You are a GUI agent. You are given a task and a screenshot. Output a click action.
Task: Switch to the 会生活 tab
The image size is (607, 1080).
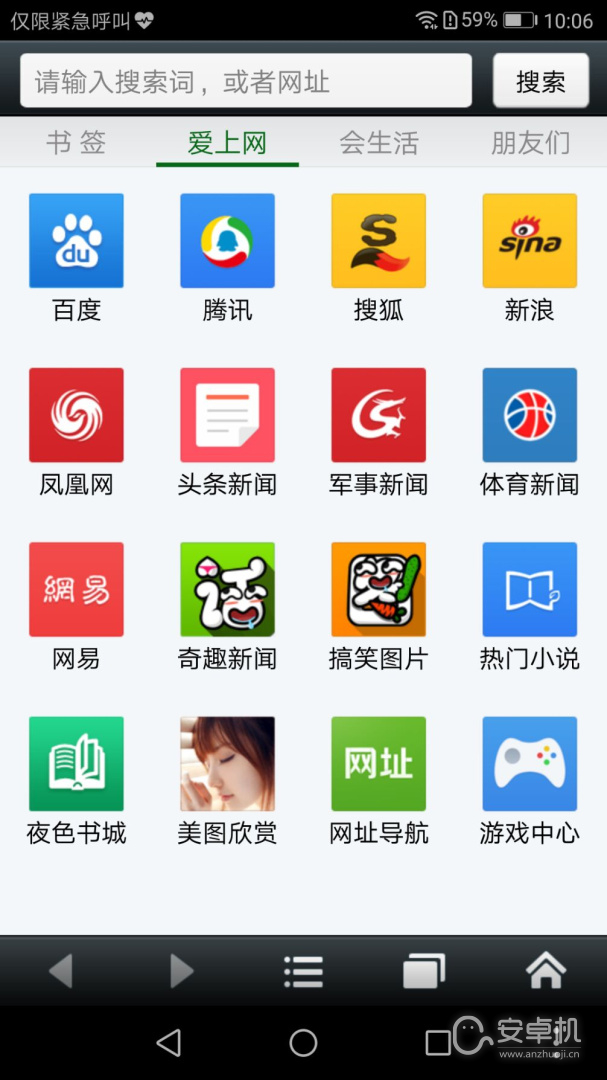point(379,143)
